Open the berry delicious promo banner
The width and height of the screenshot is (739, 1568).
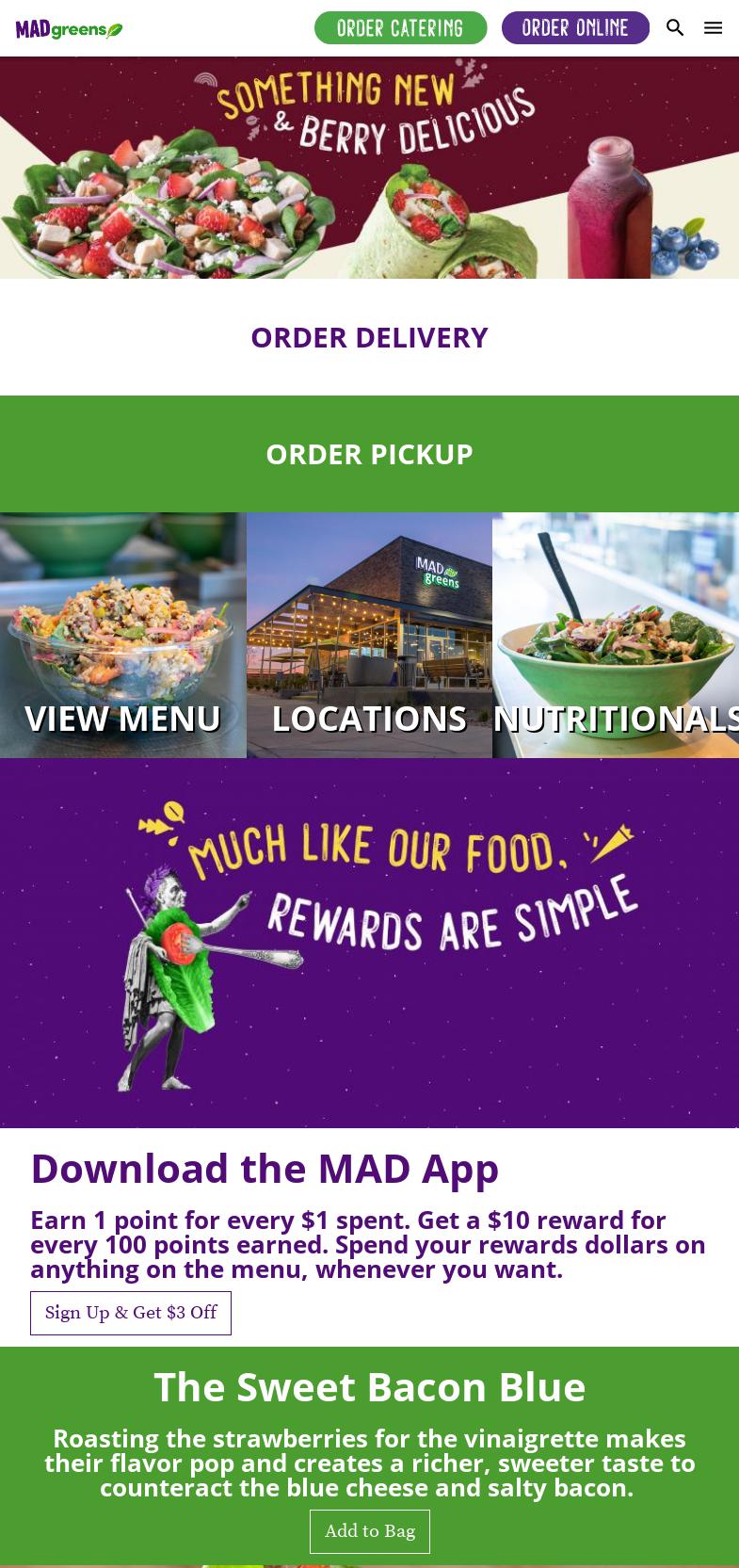(369, 168)
